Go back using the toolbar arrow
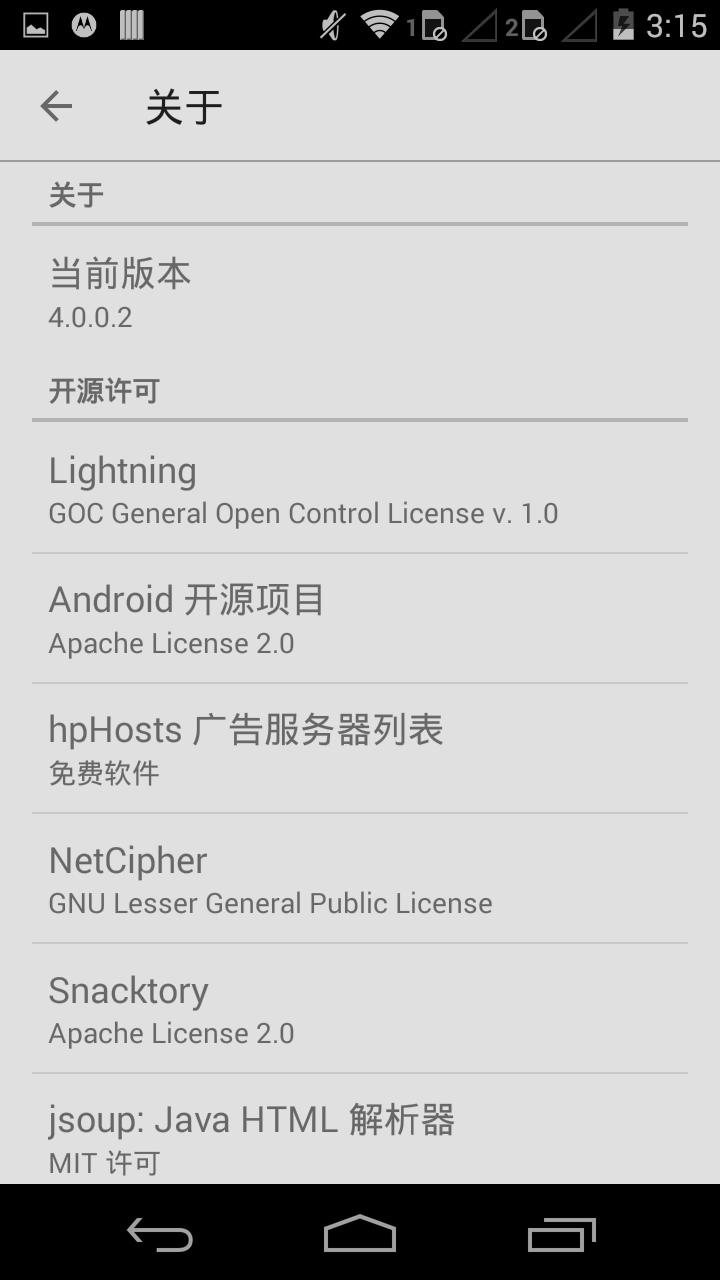The width and height of the screenshot is (720, 1280). point(56,106)
